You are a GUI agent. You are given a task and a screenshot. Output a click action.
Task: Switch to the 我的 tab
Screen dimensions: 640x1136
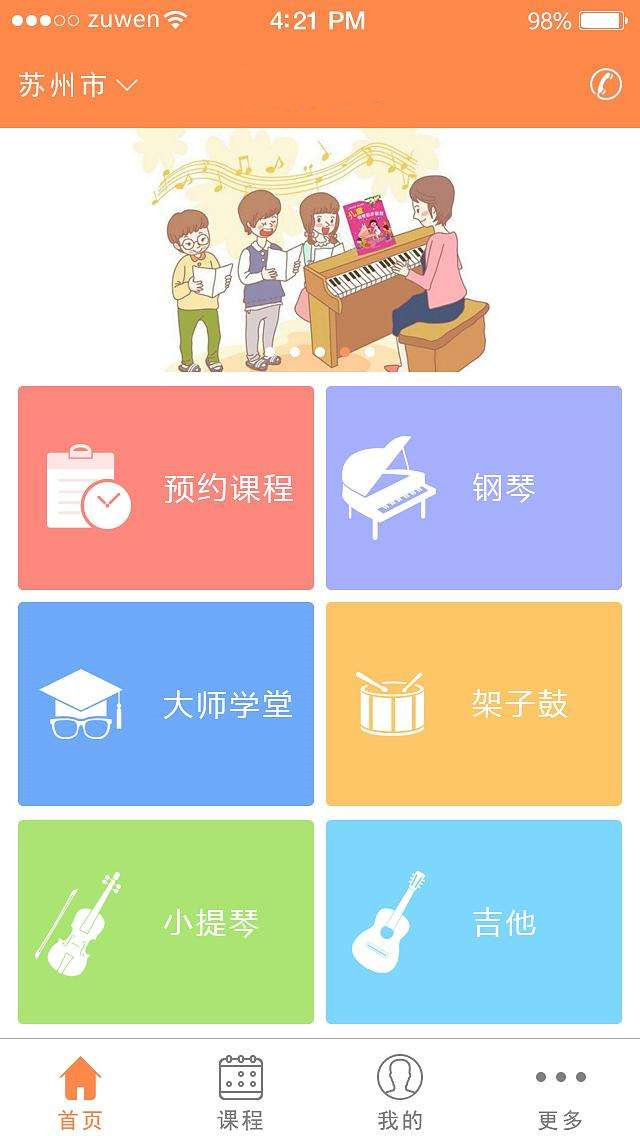pos(400,1091)
